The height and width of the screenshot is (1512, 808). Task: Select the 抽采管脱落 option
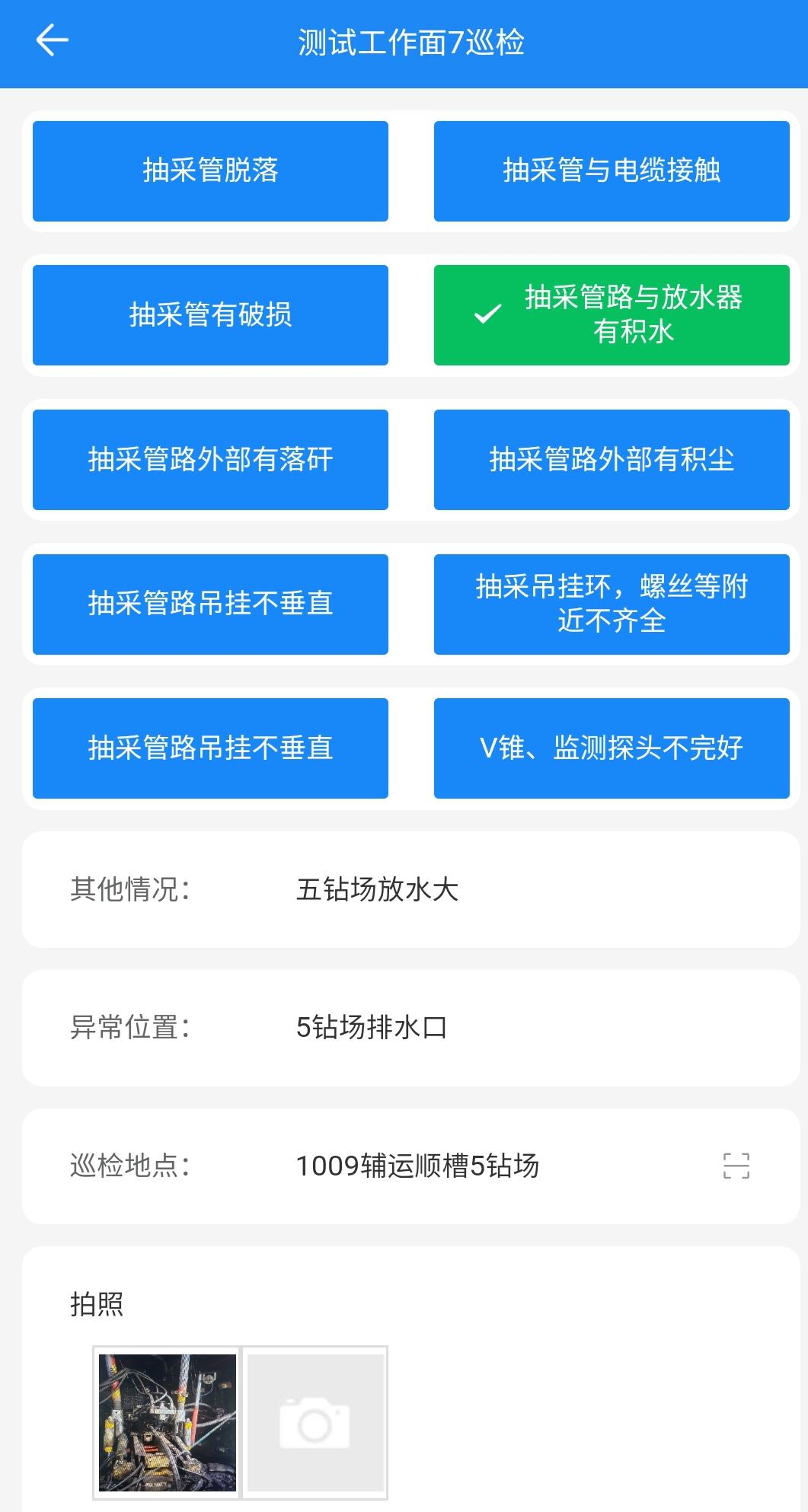pyautogui.click(x=210, y=171)
